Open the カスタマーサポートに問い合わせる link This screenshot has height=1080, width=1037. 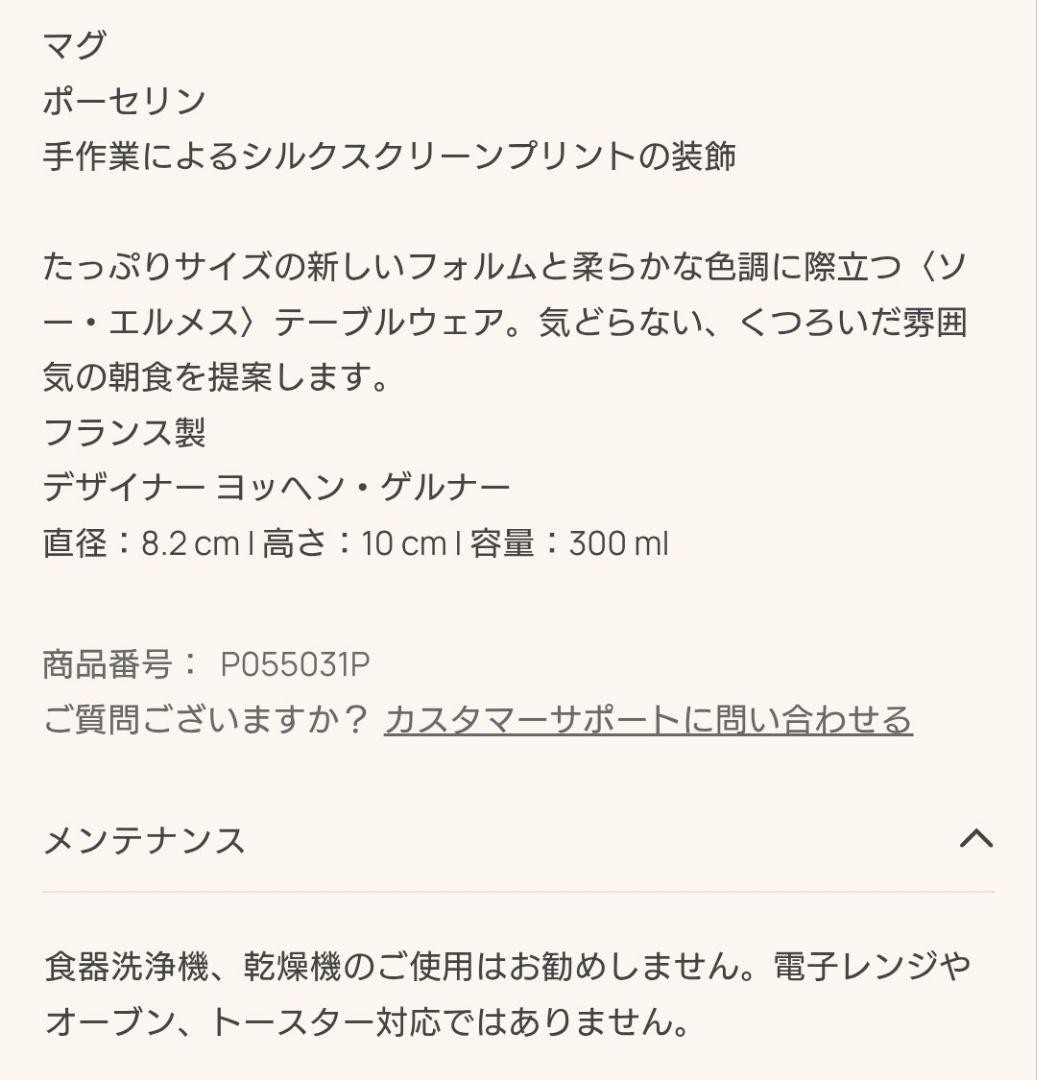pyautogui.click(x=648, y=720)
